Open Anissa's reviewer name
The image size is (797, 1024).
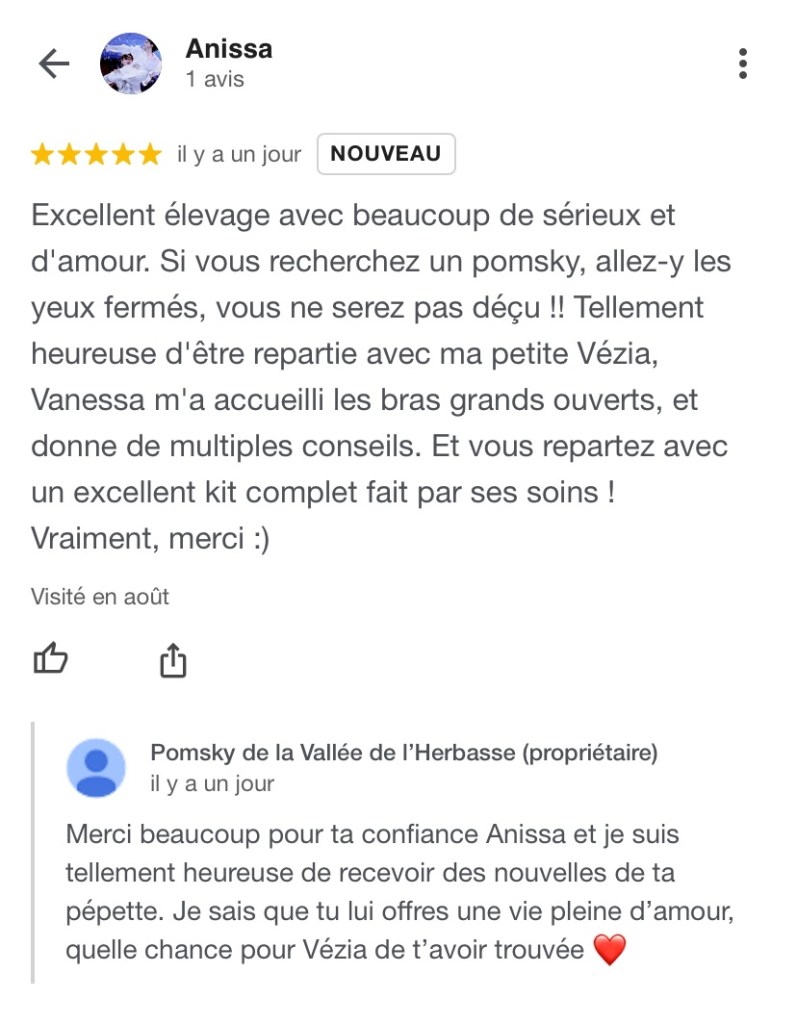tap(229, 49)
